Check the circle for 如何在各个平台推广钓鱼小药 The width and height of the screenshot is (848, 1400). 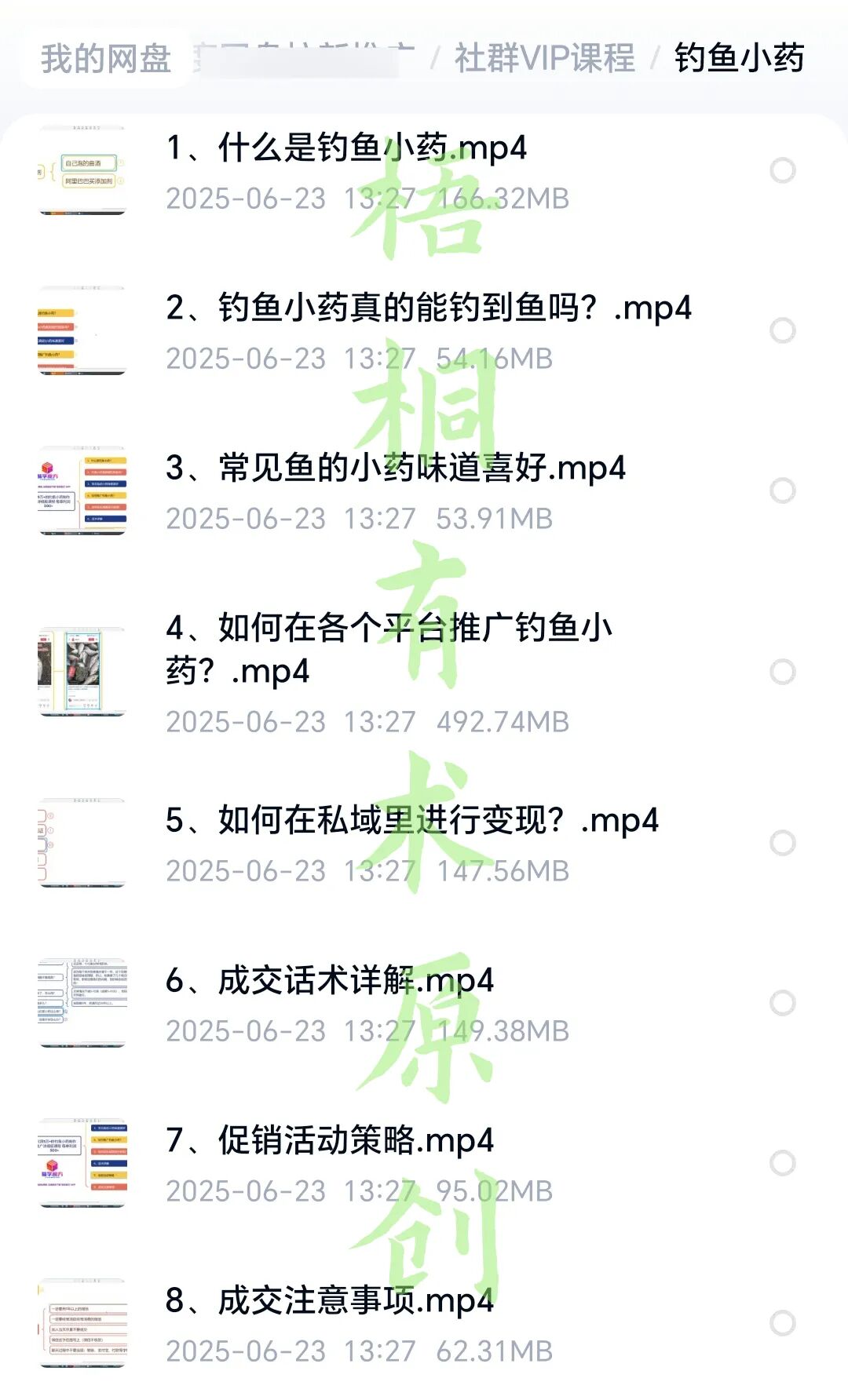782,672
